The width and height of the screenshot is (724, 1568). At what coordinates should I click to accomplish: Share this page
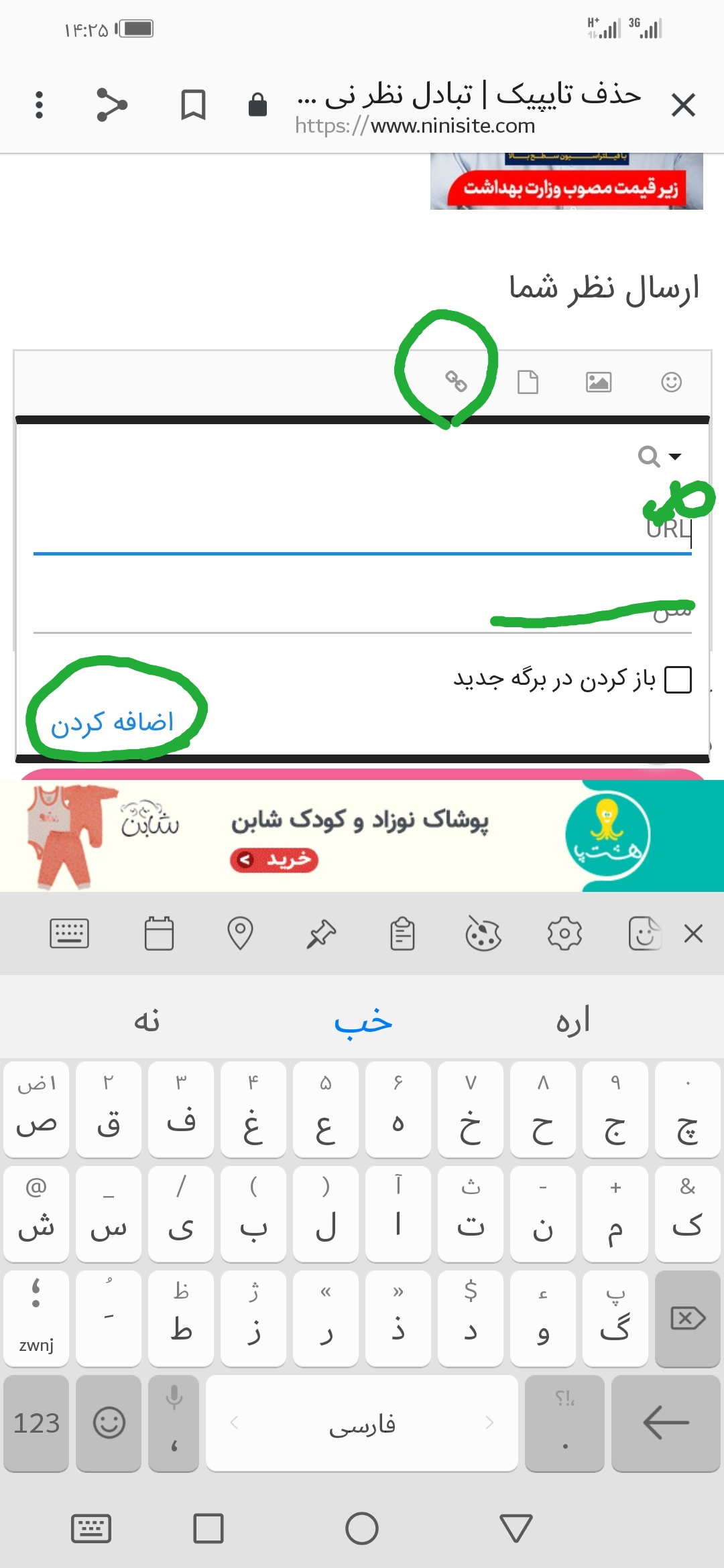coord(111,105)
